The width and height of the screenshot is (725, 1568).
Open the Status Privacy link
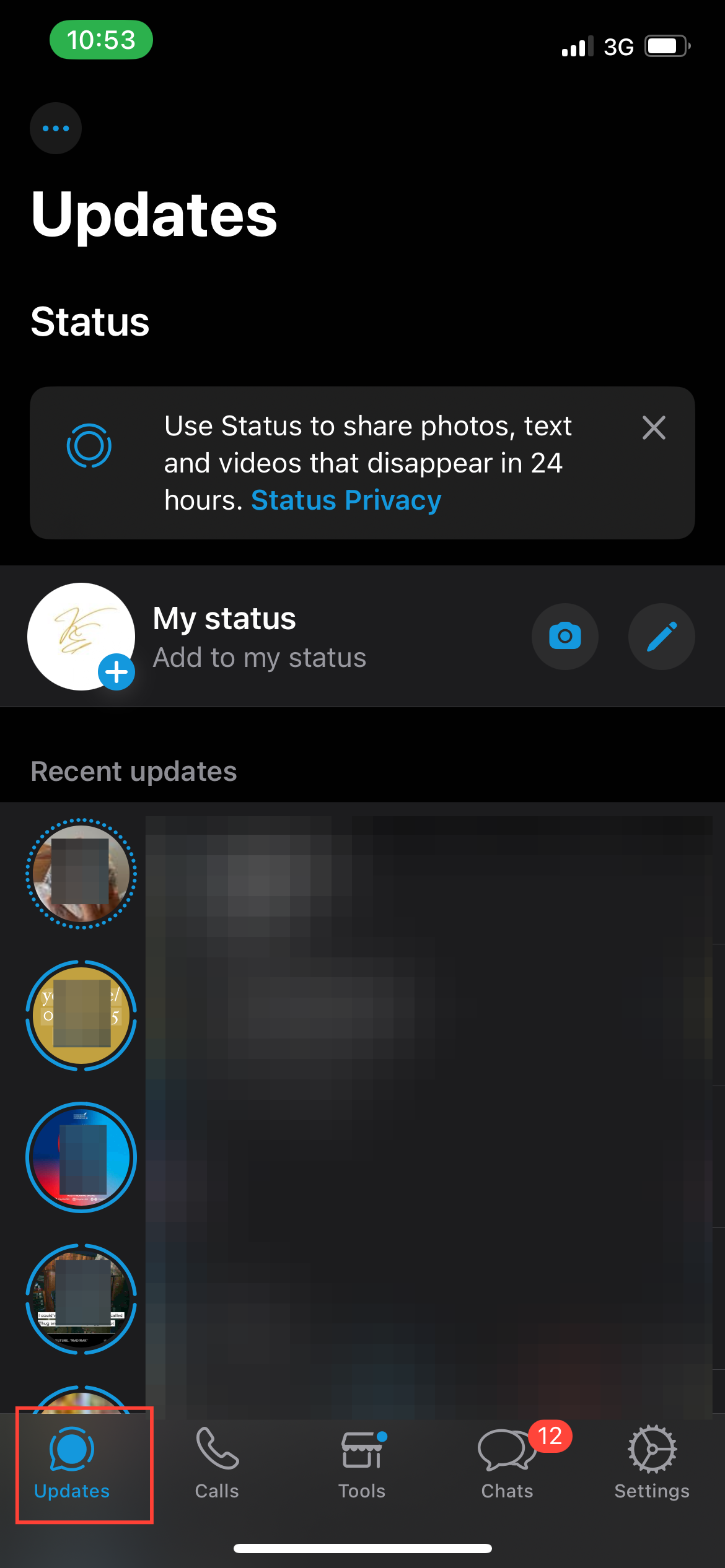pyautogui.click(x=346, y=500)
